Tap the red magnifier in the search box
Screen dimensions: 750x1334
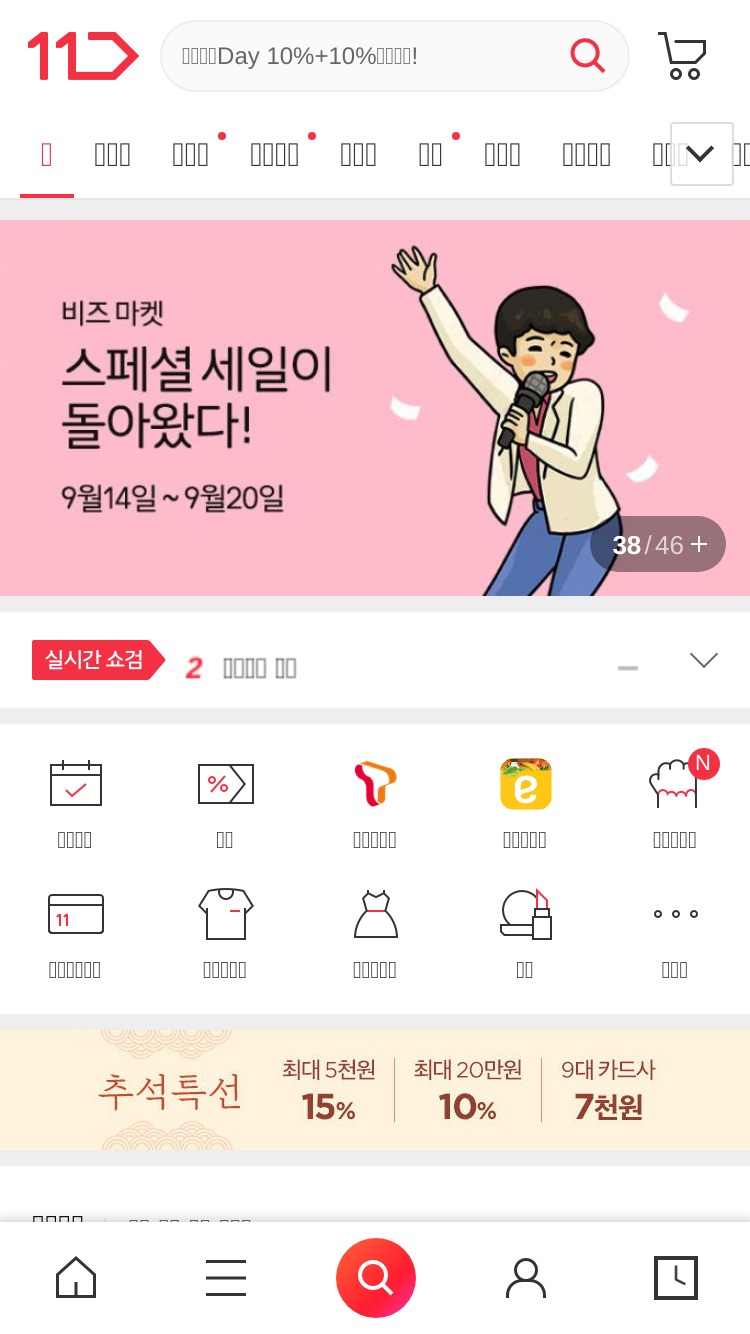coord(587,55)
